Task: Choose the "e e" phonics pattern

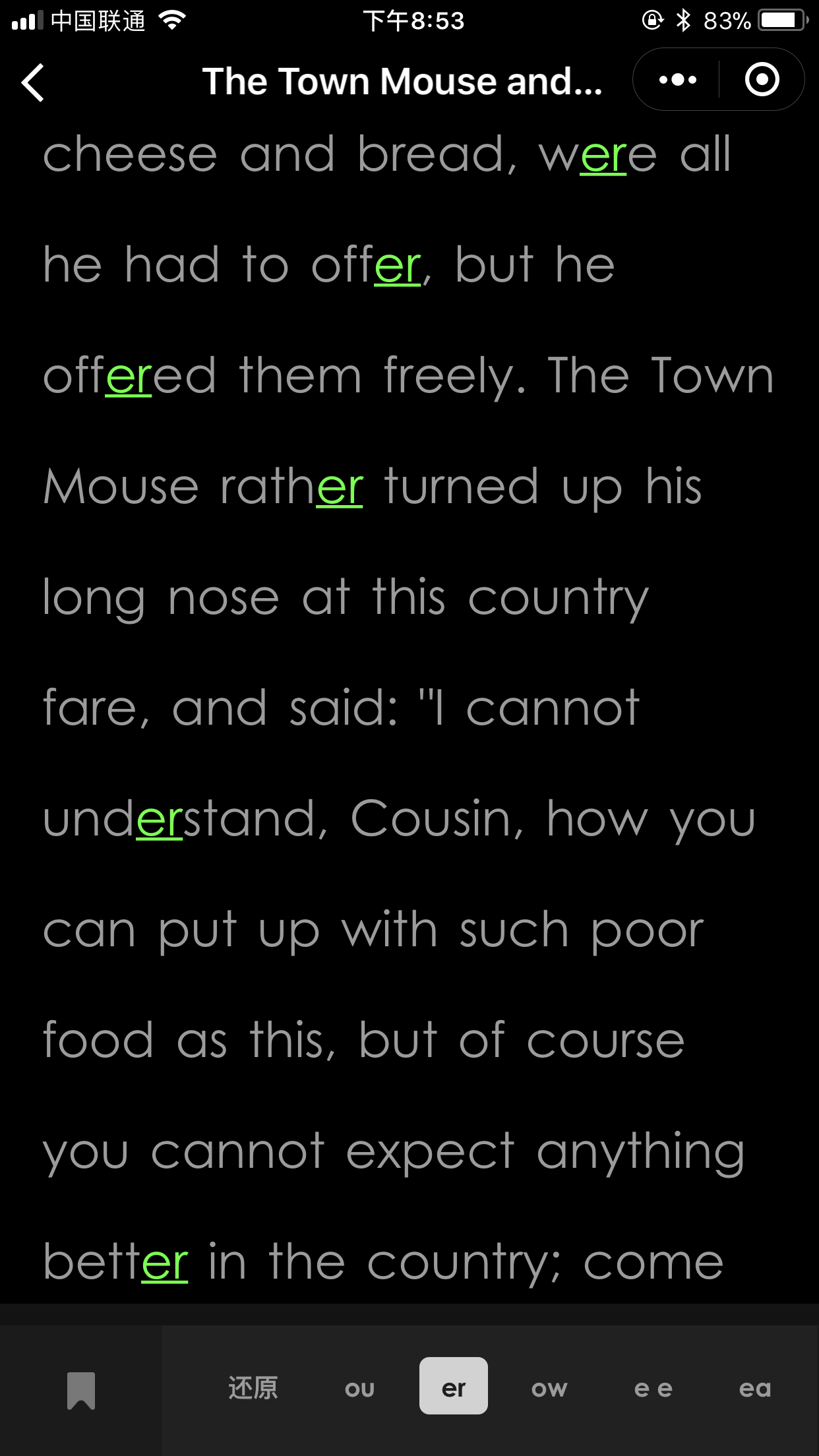Action: [x=653, y=1388]
